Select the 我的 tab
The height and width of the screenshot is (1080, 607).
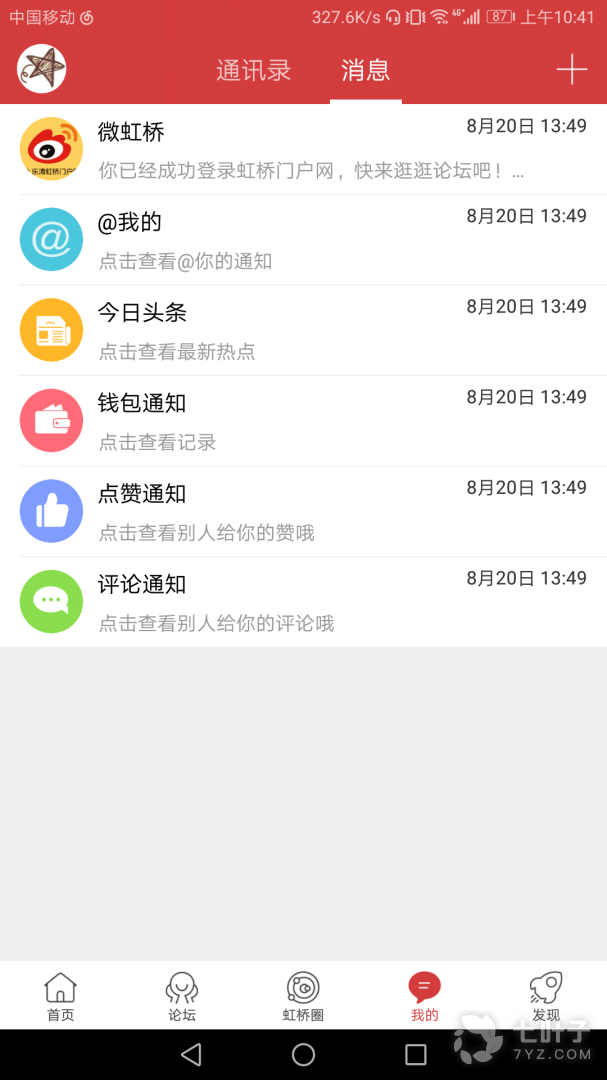pyautogui.click(x=424, y=996)
